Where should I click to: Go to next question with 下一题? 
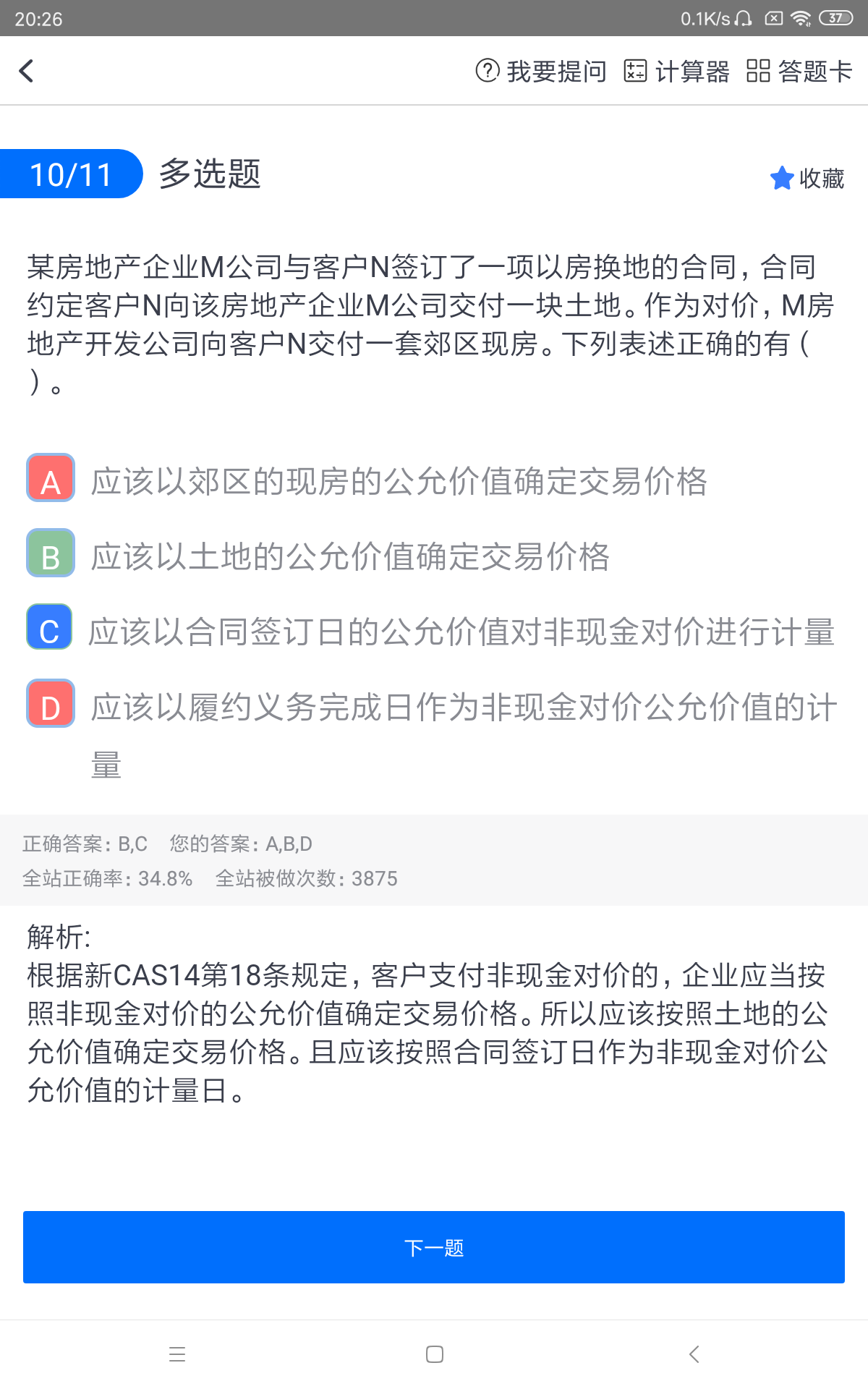pyautogui.click(x=434, y=1247)
